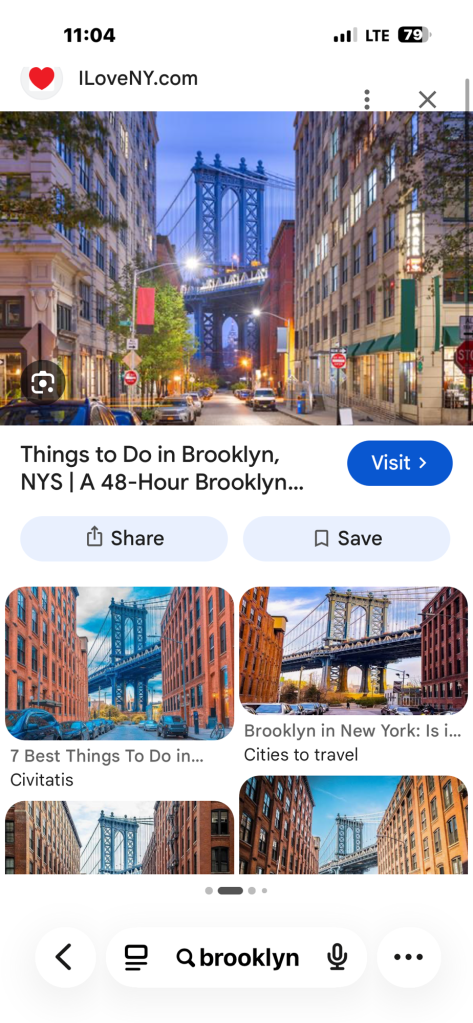Open the main Brooklyn bridge street photo

coord(236,268)
